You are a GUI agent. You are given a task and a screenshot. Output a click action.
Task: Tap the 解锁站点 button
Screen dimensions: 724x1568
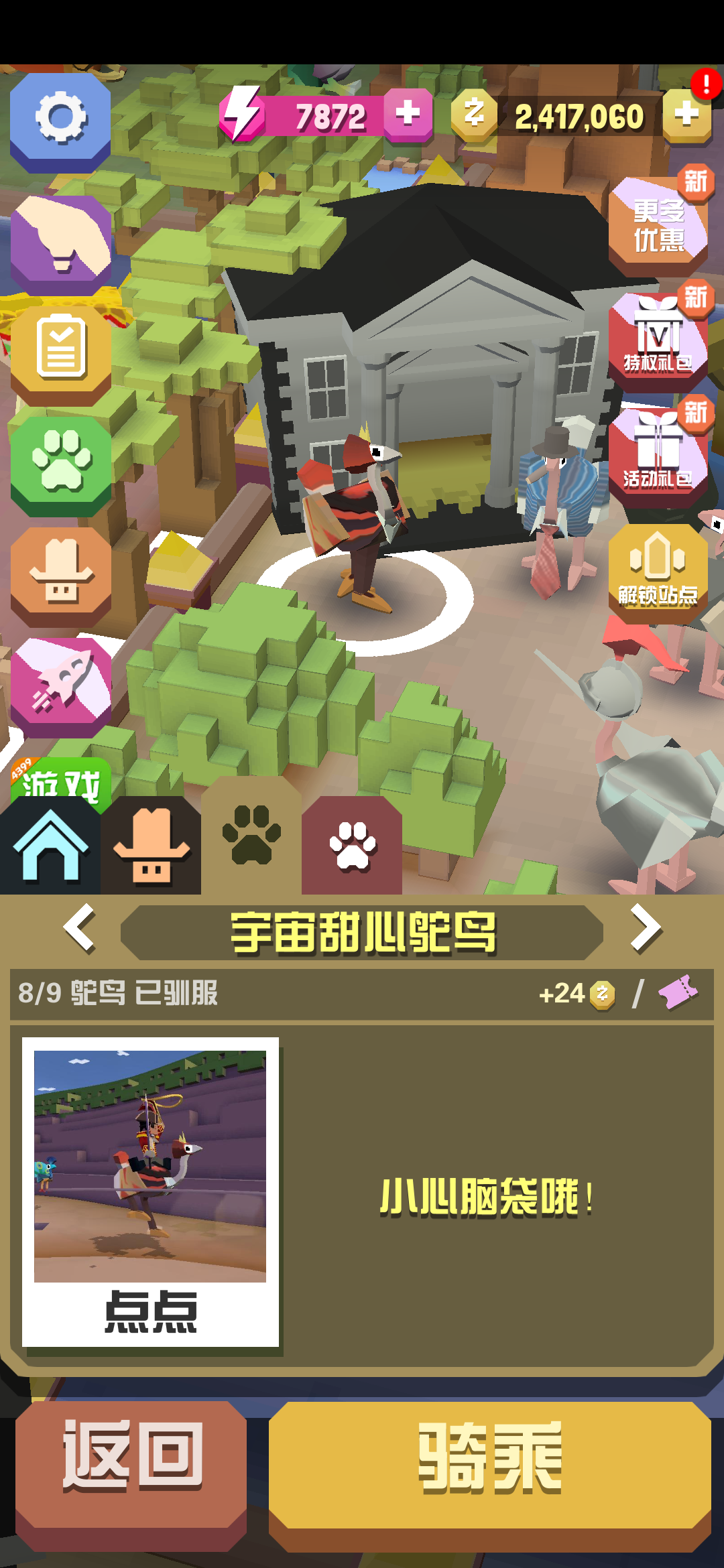(x=658, y=571)
